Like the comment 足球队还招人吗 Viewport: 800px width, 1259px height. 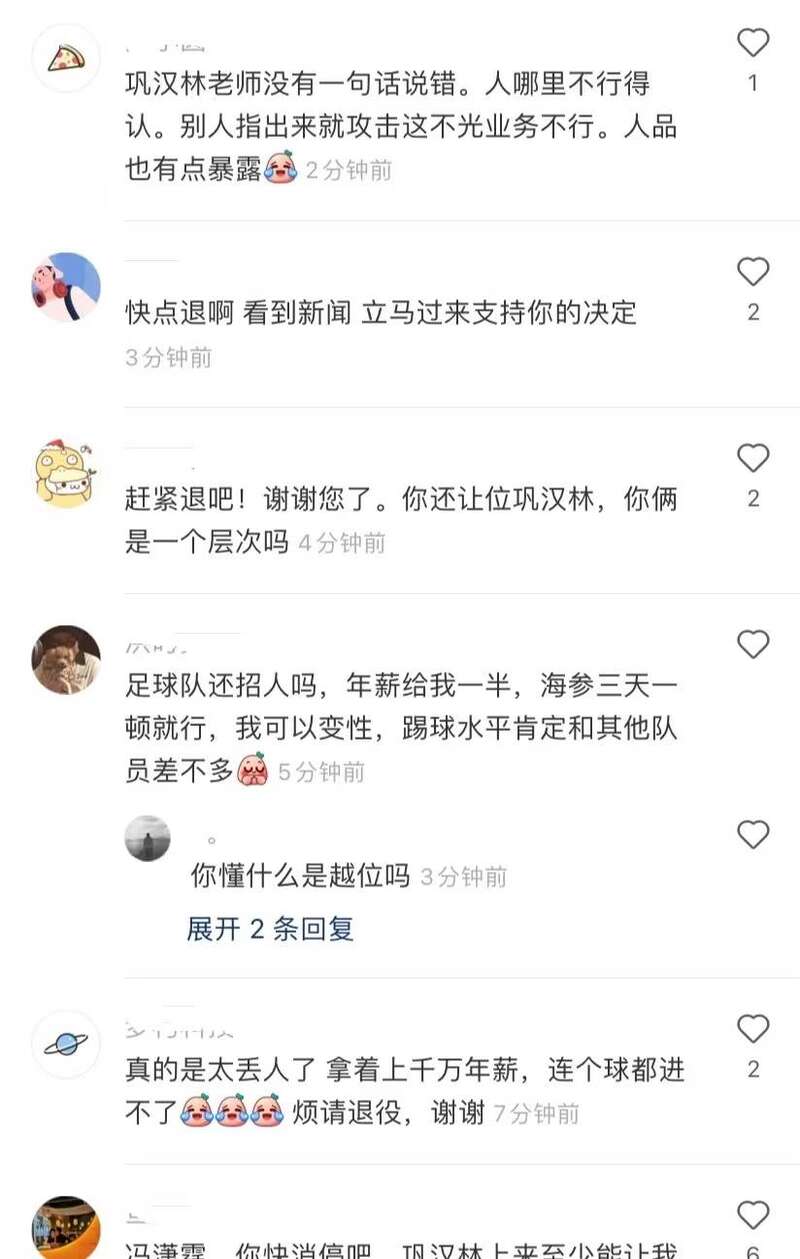click(753, 645)
